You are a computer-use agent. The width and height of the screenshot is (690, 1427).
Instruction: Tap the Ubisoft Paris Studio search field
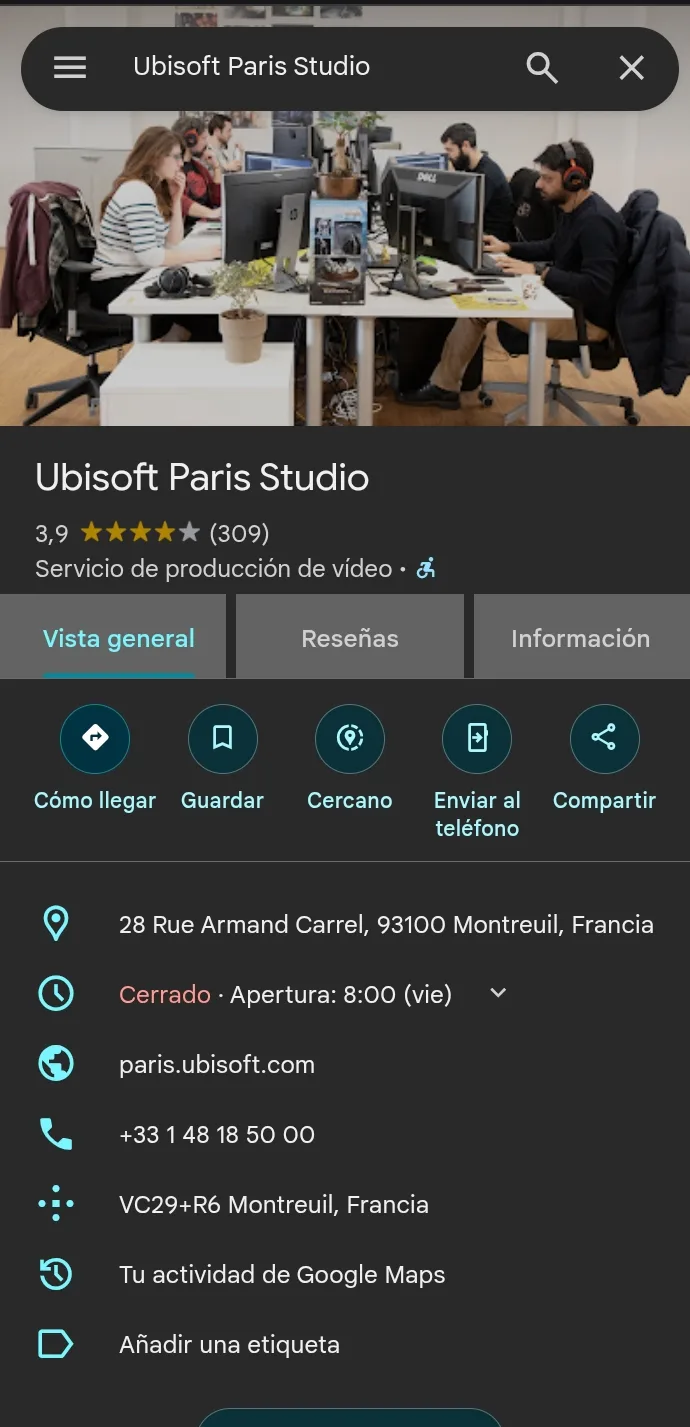(x=300, y=67)
